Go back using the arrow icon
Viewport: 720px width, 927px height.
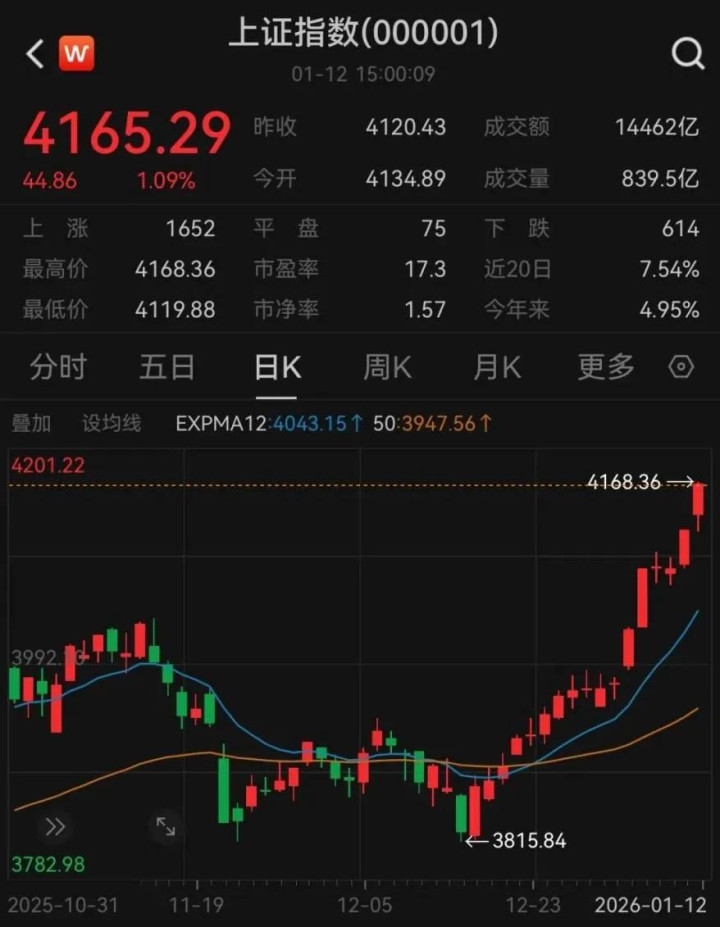[x=35, y=53]
